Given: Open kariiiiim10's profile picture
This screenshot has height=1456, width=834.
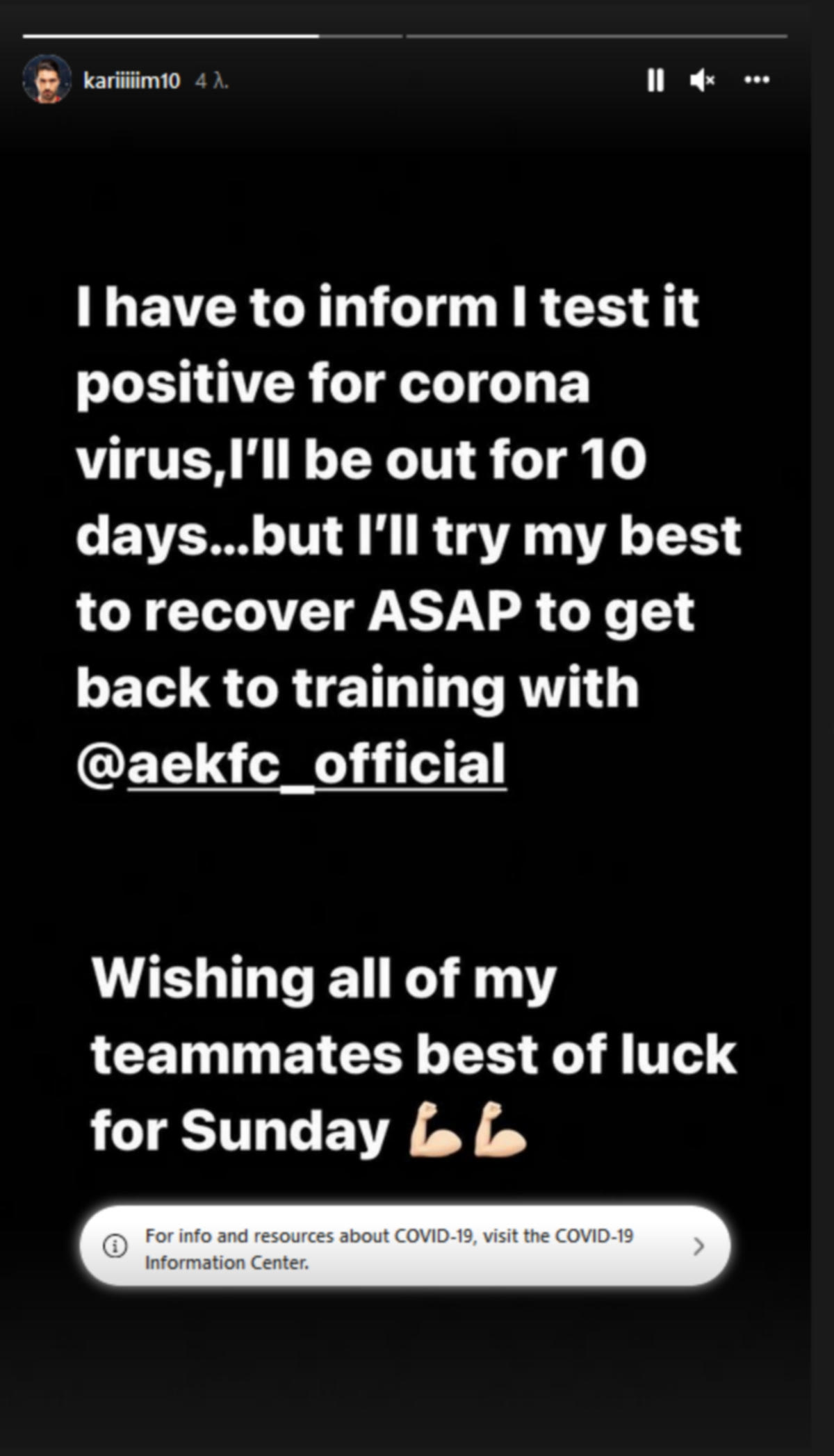Looking at the screenshot, I should tap(47, 80).
